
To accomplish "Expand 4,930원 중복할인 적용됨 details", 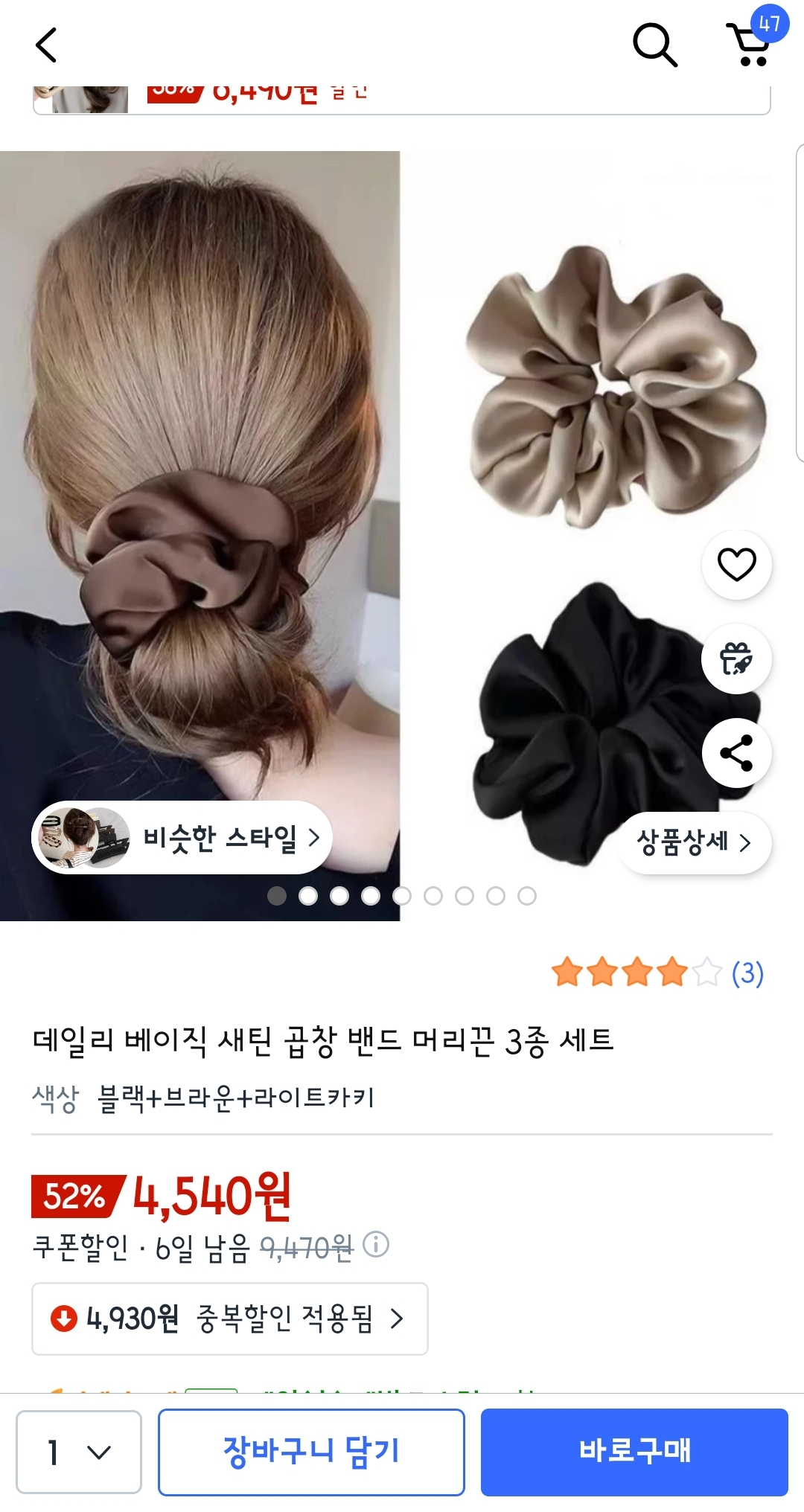I will 229,1319.
